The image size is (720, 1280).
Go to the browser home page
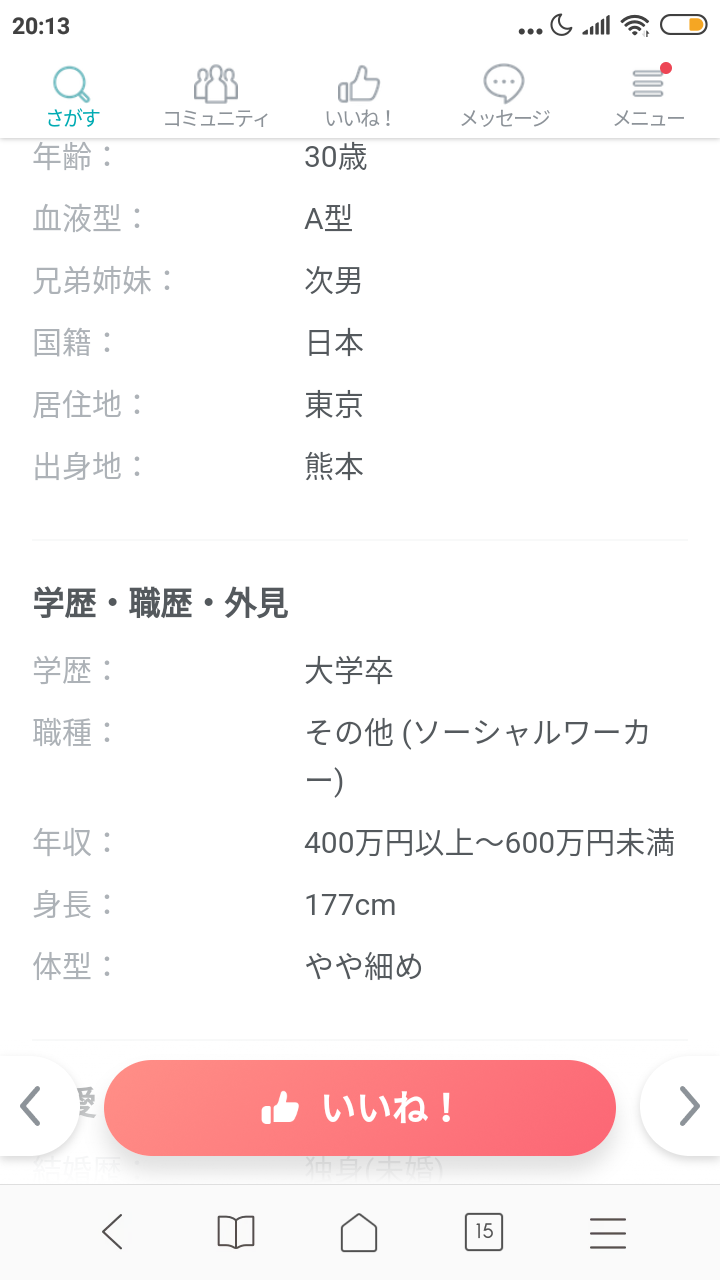tap(359, 1232)
